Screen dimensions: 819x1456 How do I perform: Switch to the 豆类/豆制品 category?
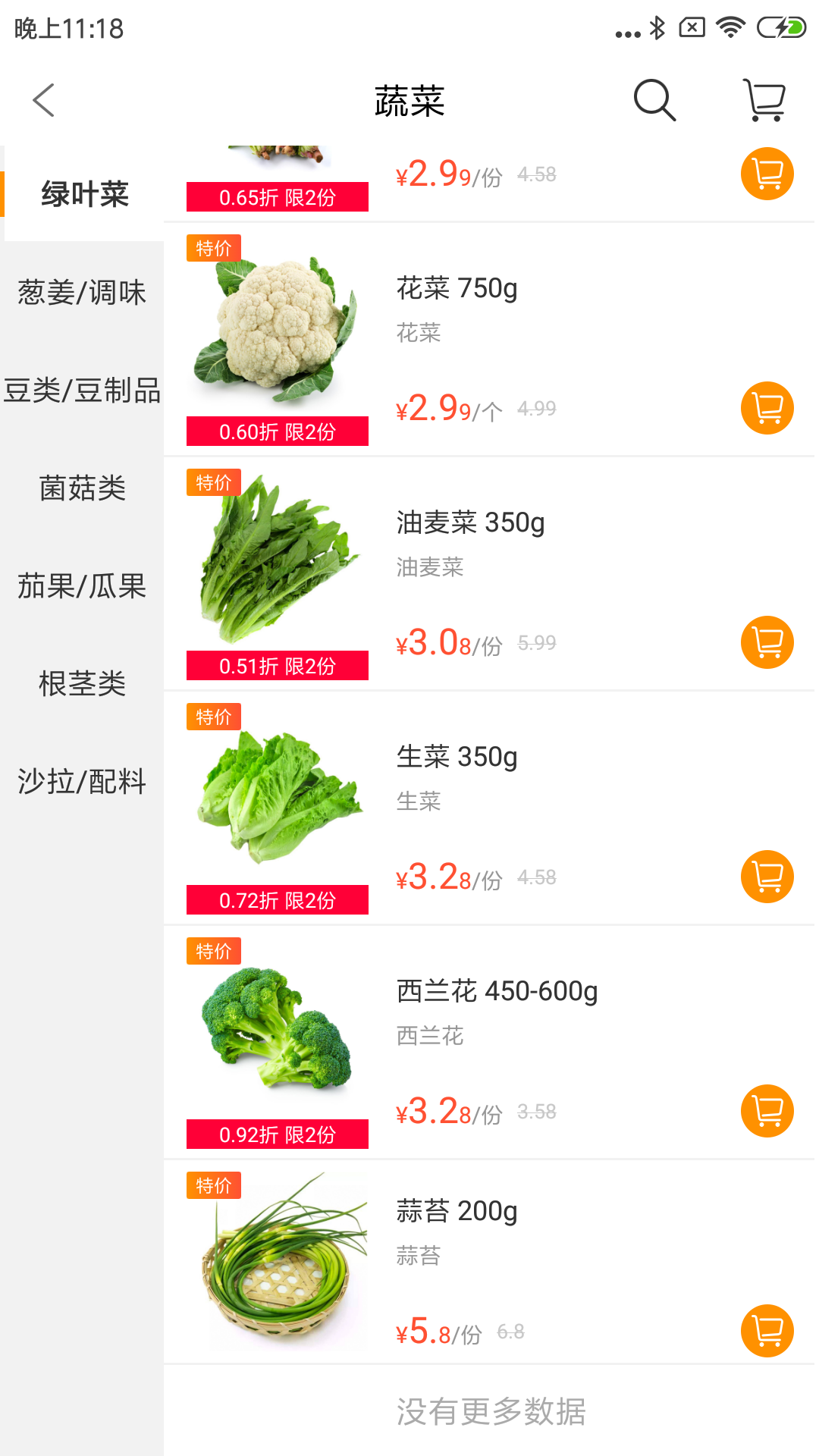(82, 391)
